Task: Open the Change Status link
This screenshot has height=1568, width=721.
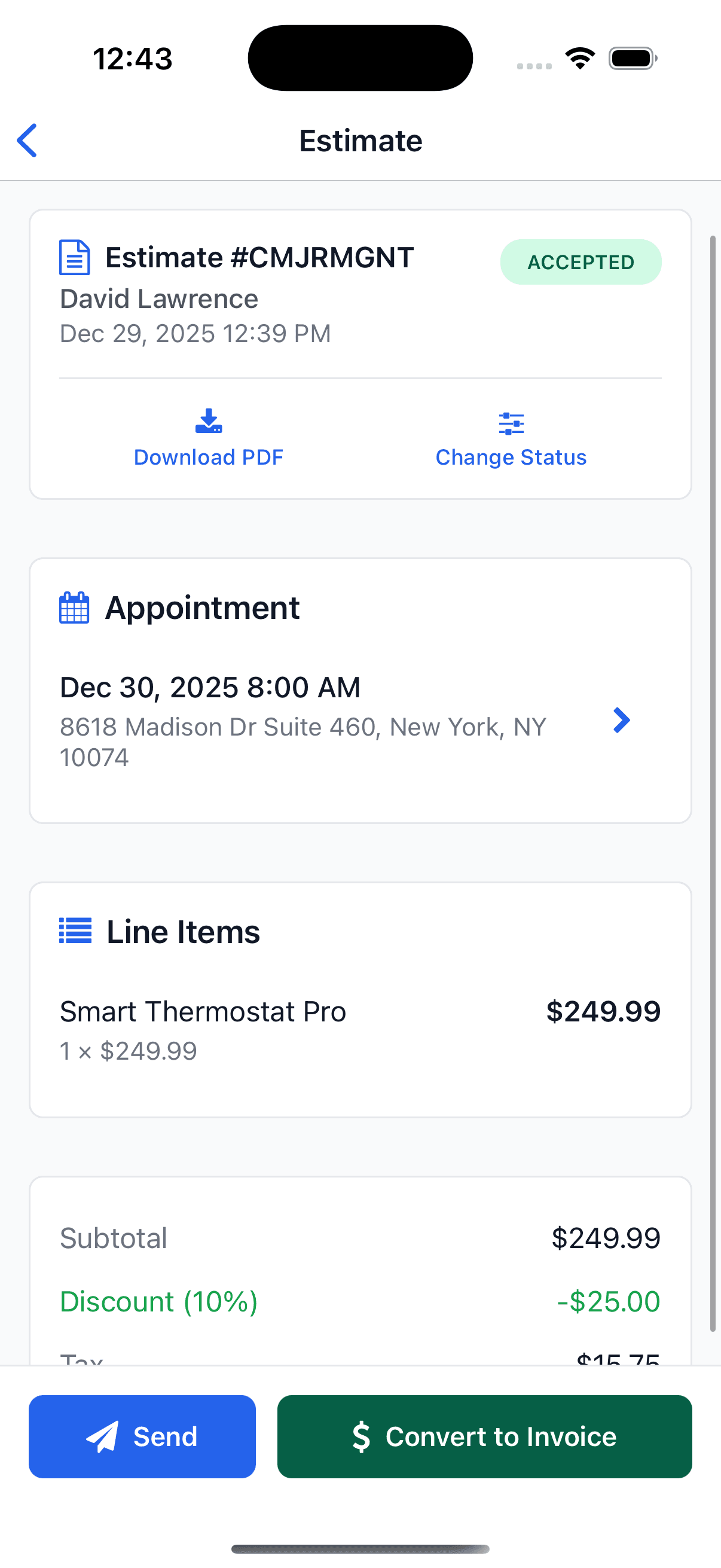Action: point(511,456)
